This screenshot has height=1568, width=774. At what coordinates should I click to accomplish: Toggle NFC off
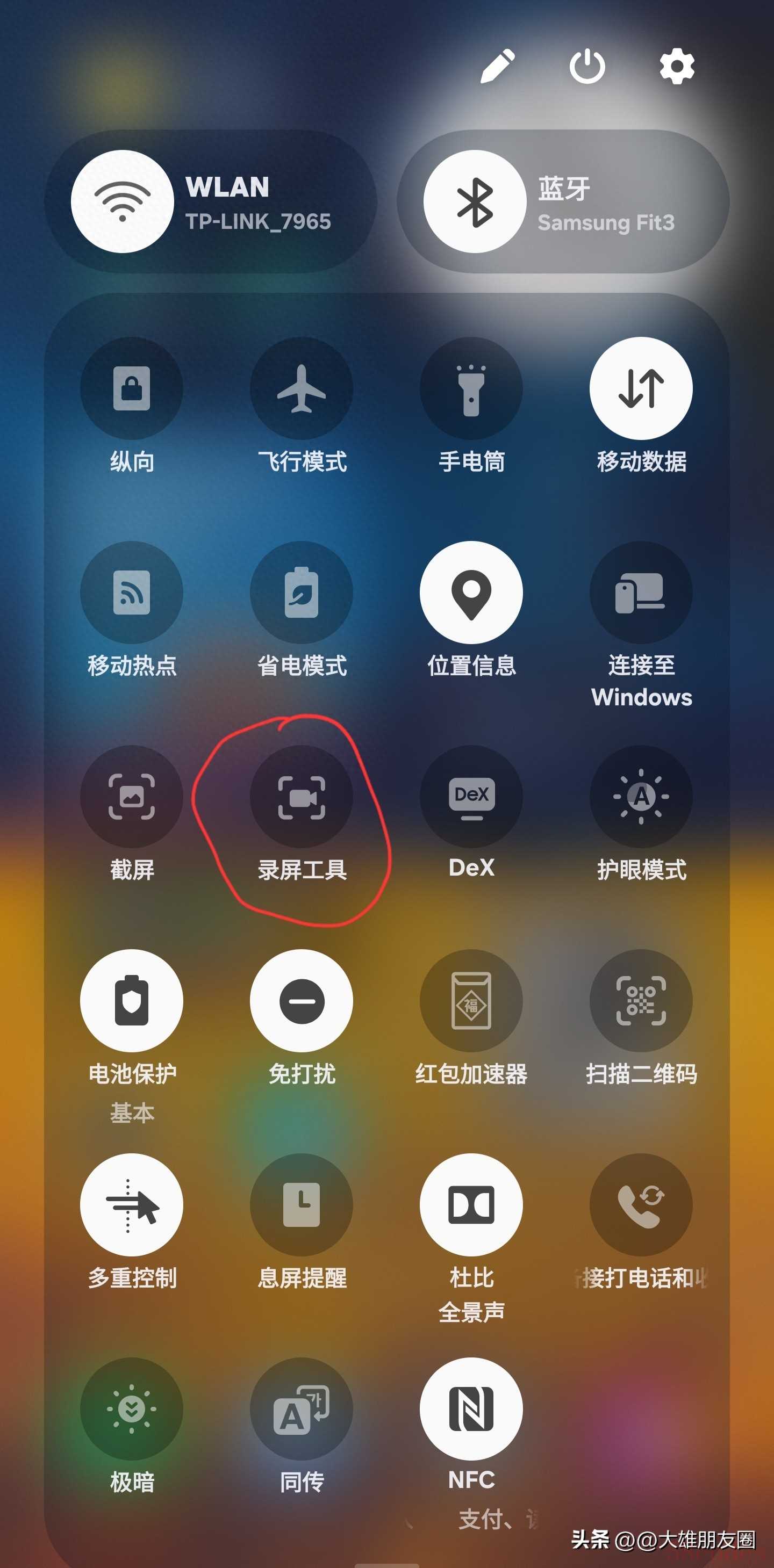tap(471, 1408)
